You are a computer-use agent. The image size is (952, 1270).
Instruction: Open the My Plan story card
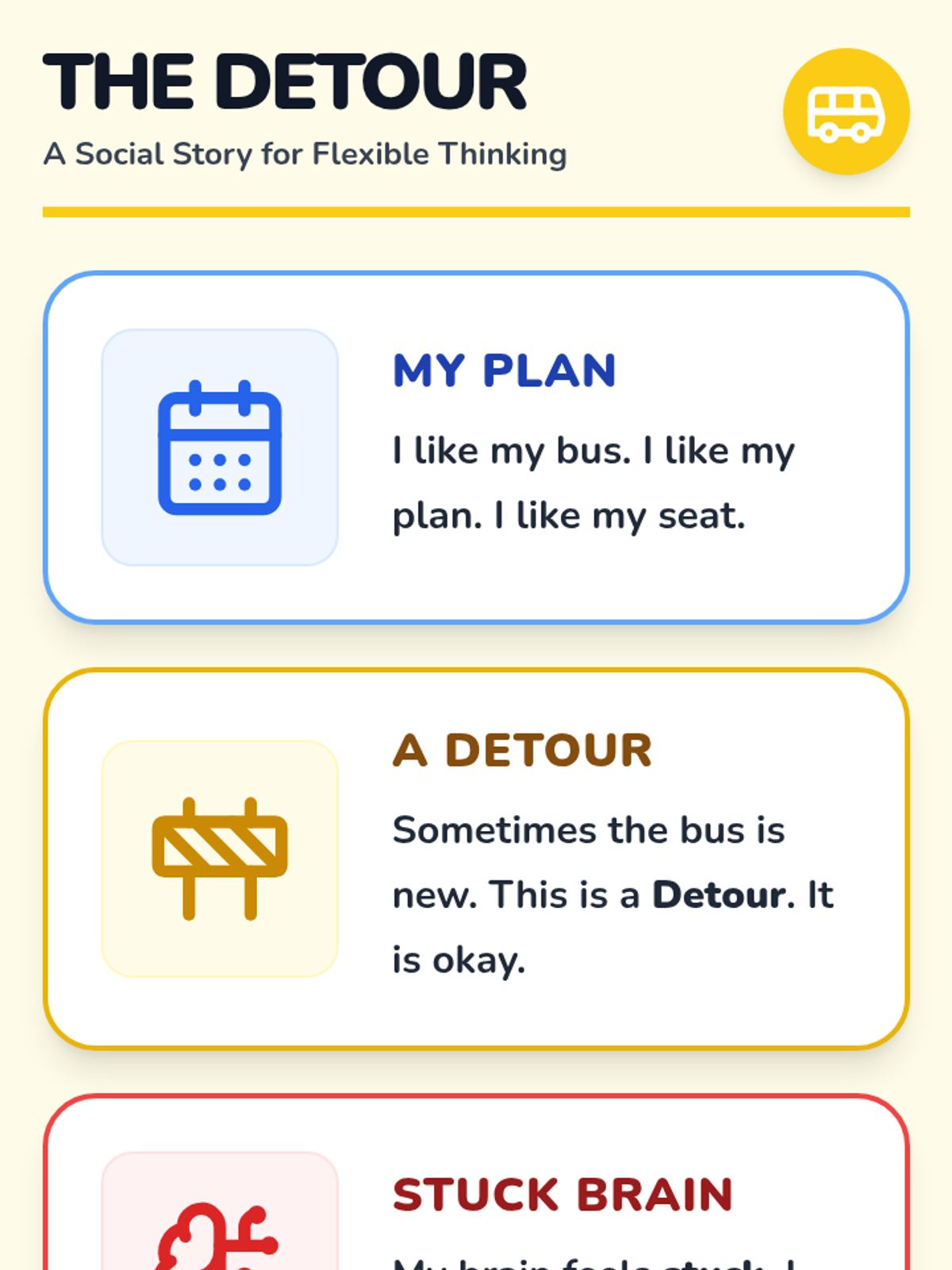click(x=476, y=448)
